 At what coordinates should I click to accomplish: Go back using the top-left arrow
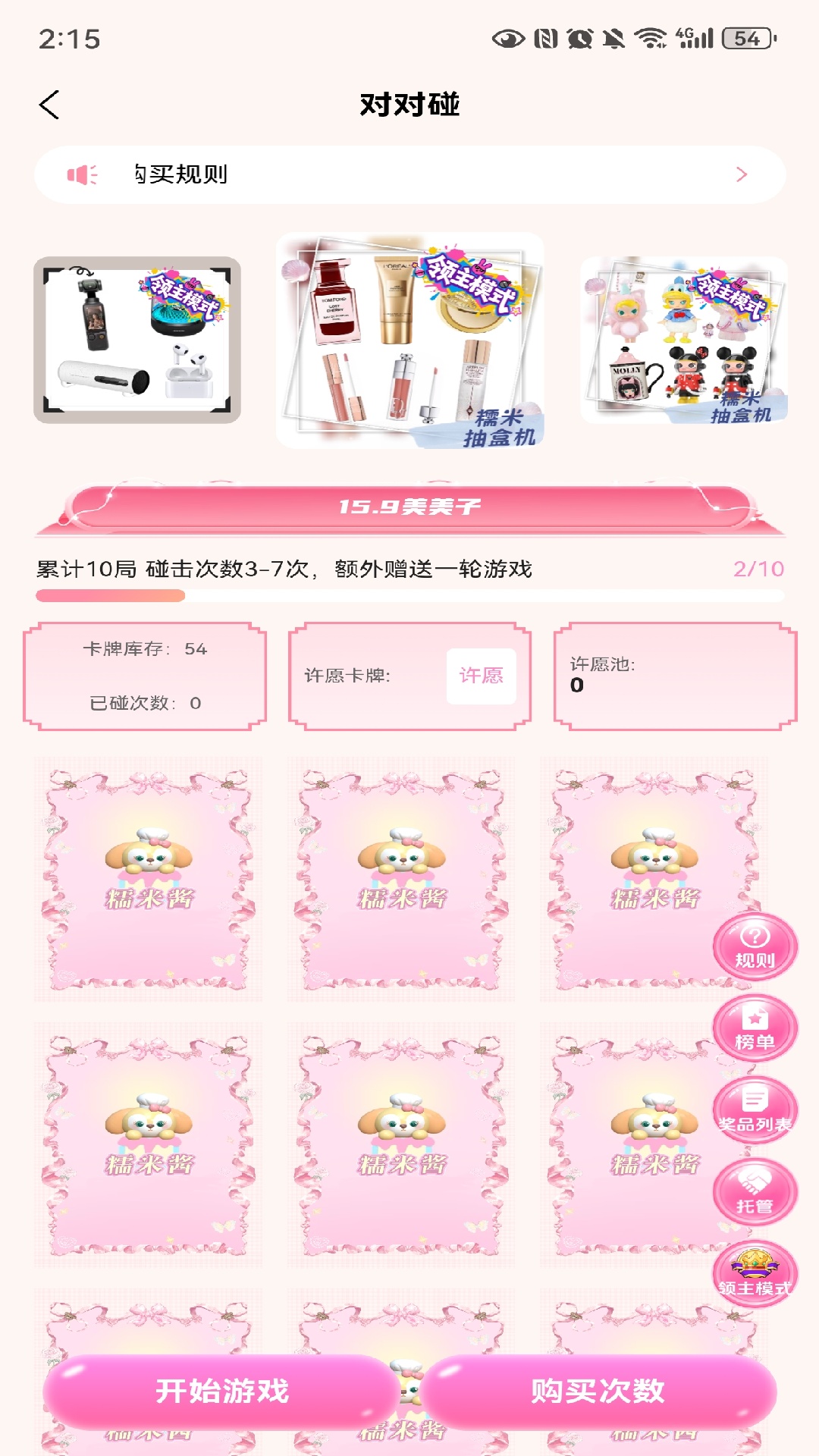tap(49, 105)
